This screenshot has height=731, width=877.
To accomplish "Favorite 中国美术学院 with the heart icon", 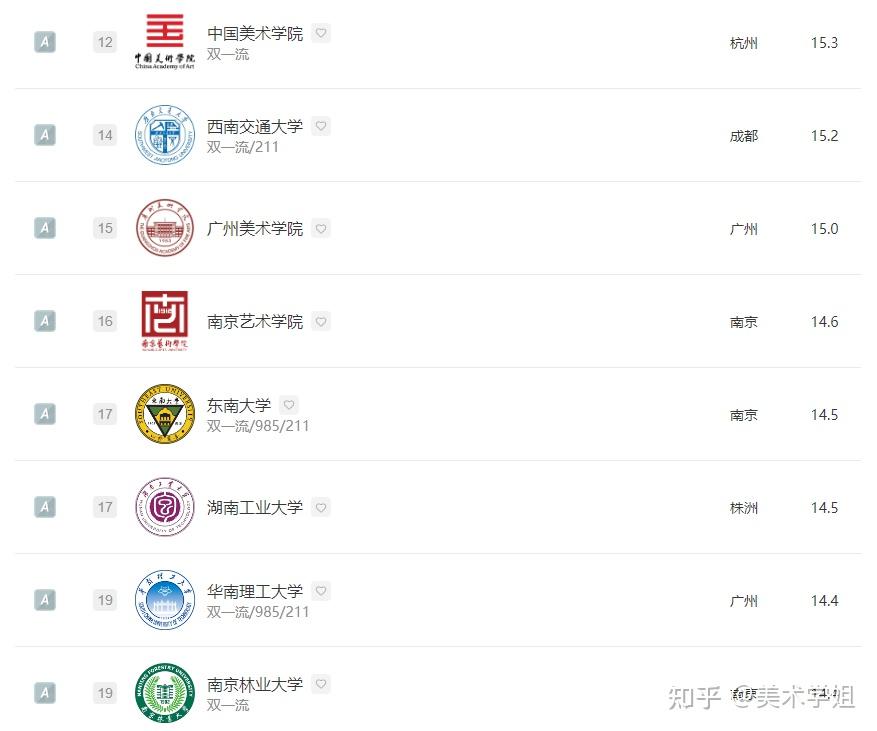I will coord(320,33).
